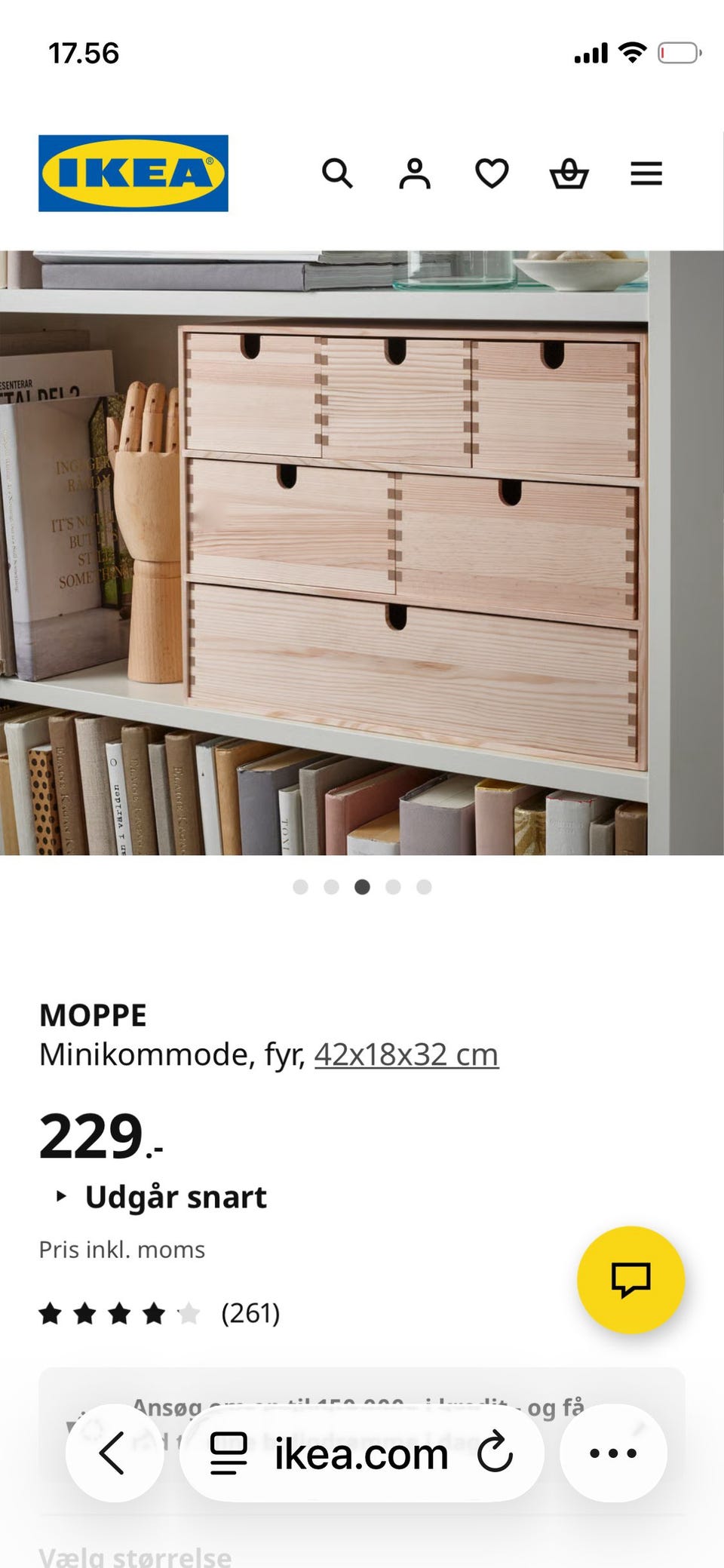Open the shopping basket
The image size is (724, 1568).
click(x=569, y=173)
